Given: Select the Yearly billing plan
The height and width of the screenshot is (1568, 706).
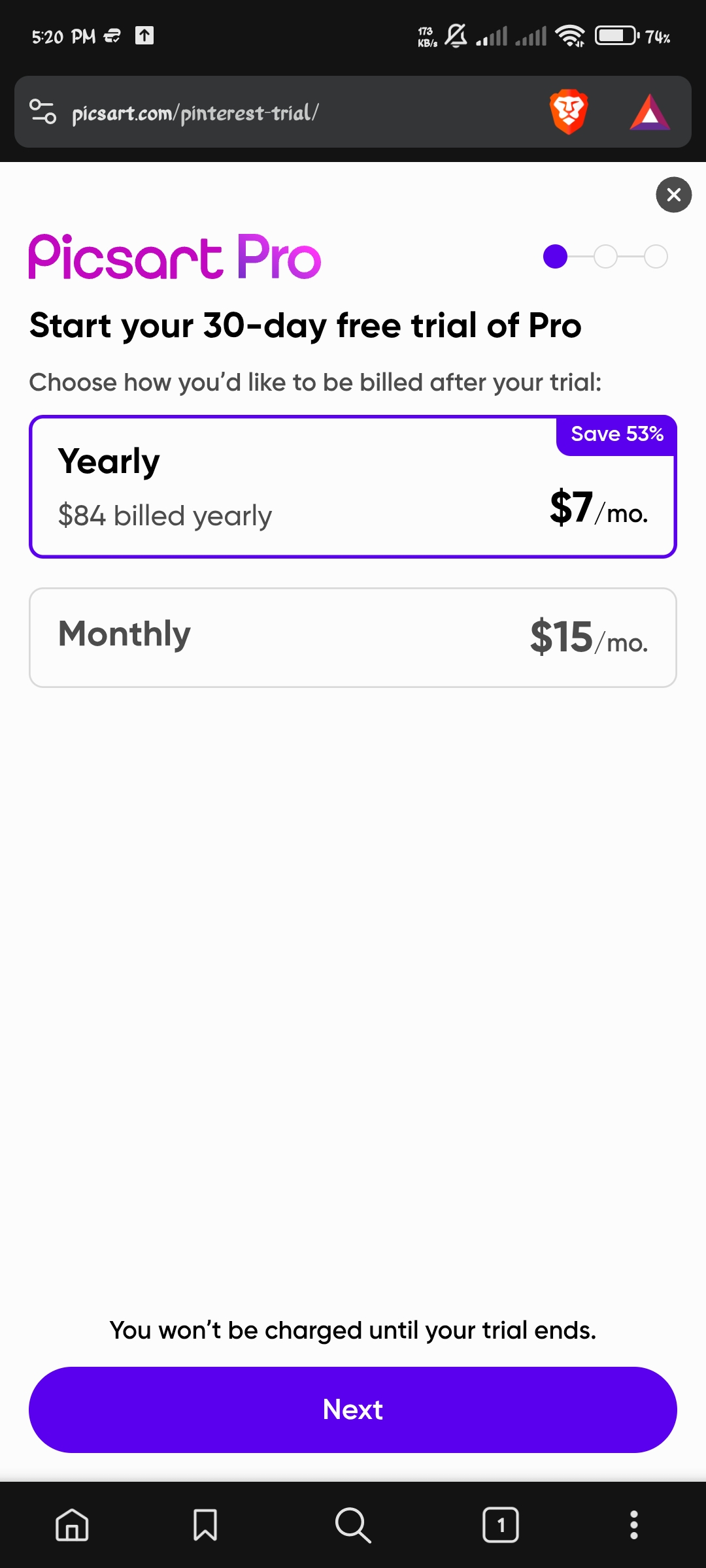Looking at the screenshot, I should click(353, 487).
